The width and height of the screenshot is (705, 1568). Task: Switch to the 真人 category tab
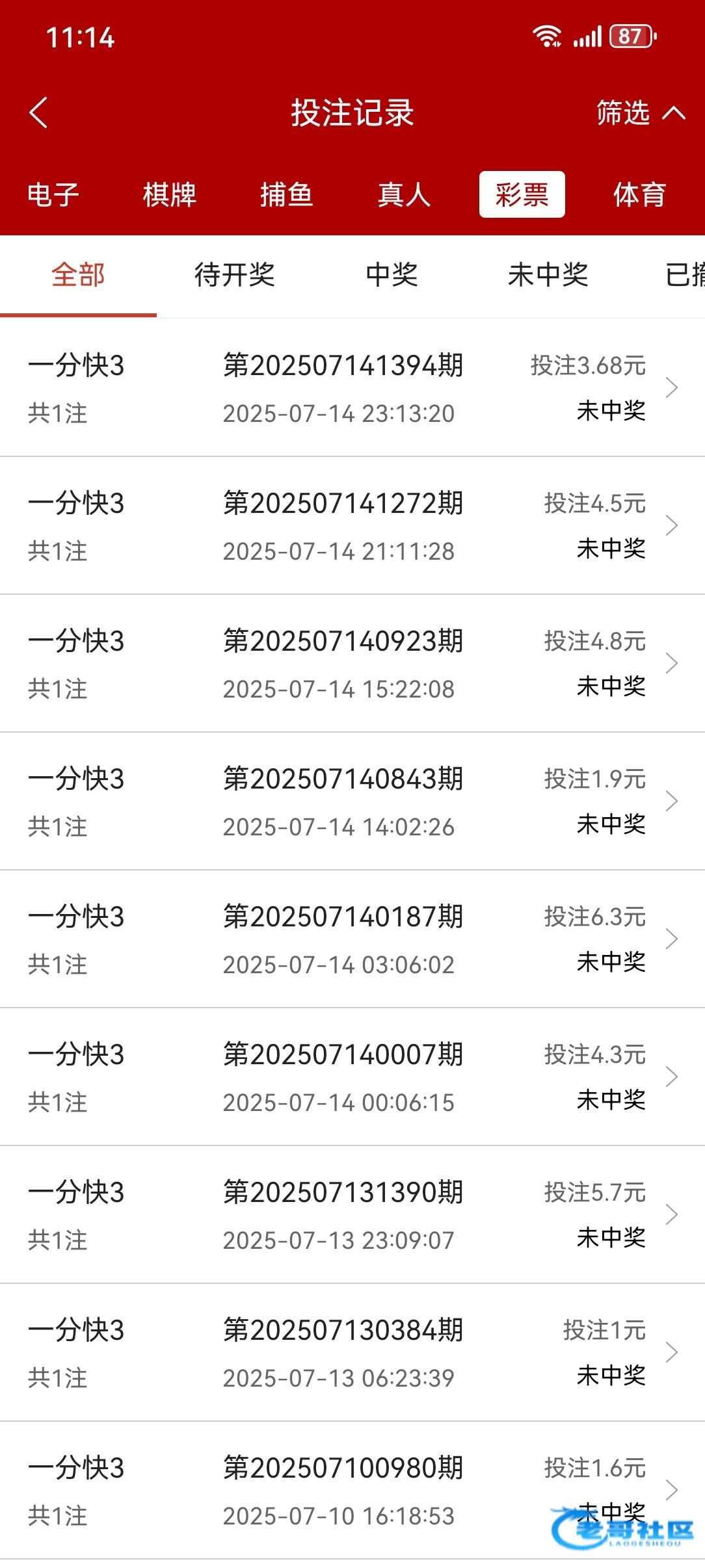pos(404,194)
